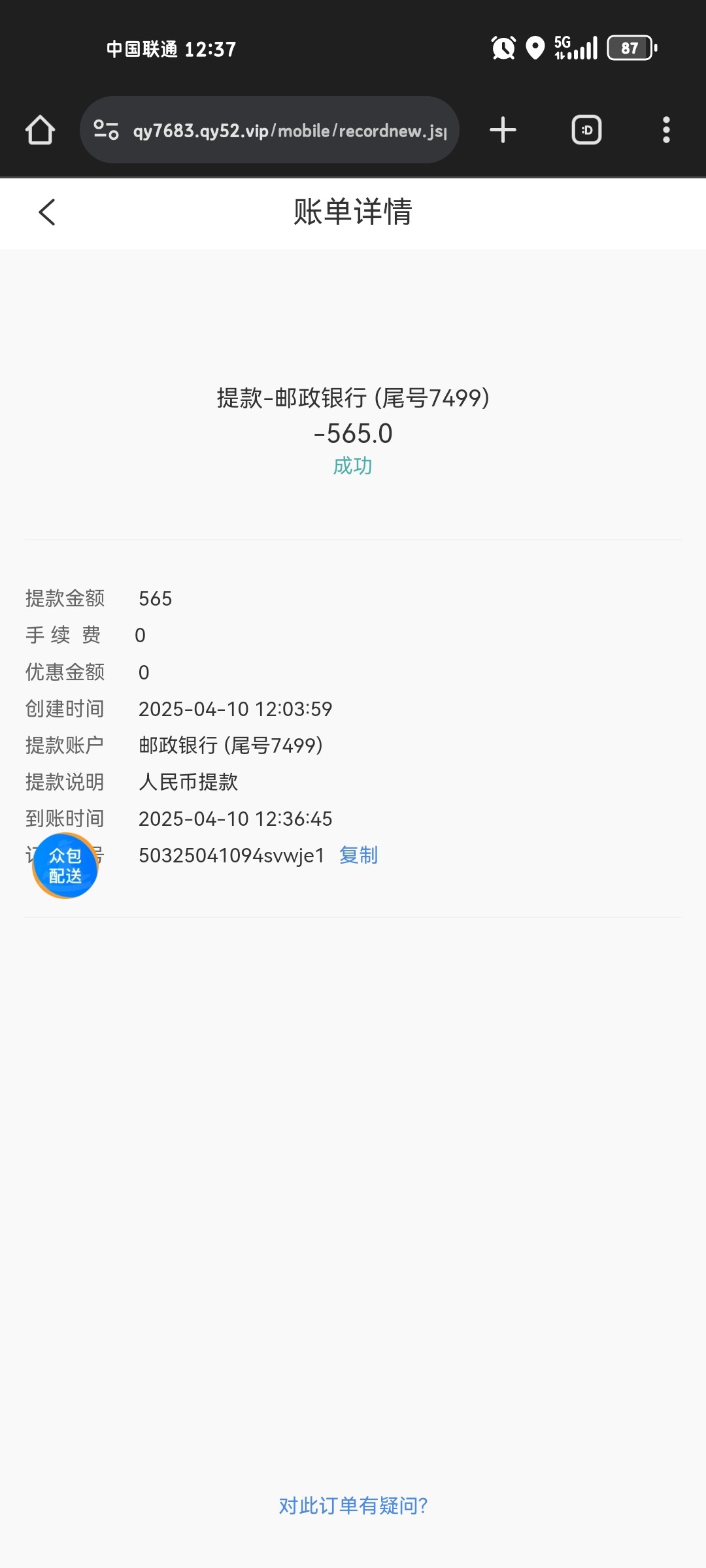Open the browser overflow menu
This screenshot has height=1568, width=706.
click(666, 130)
